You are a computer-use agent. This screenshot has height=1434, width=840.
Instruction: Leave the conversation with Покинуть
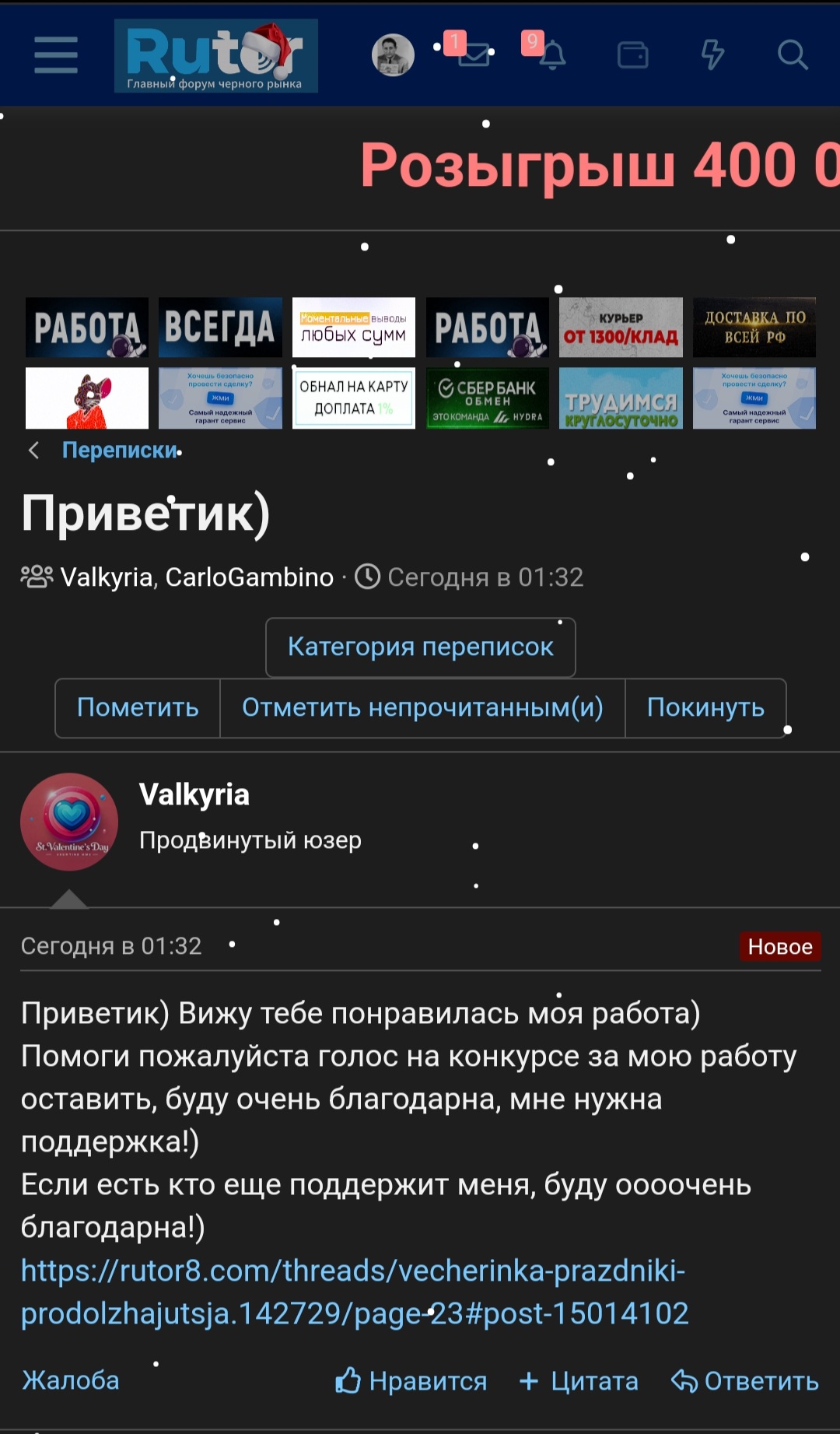pyautogui.click(x=705, y=707)
